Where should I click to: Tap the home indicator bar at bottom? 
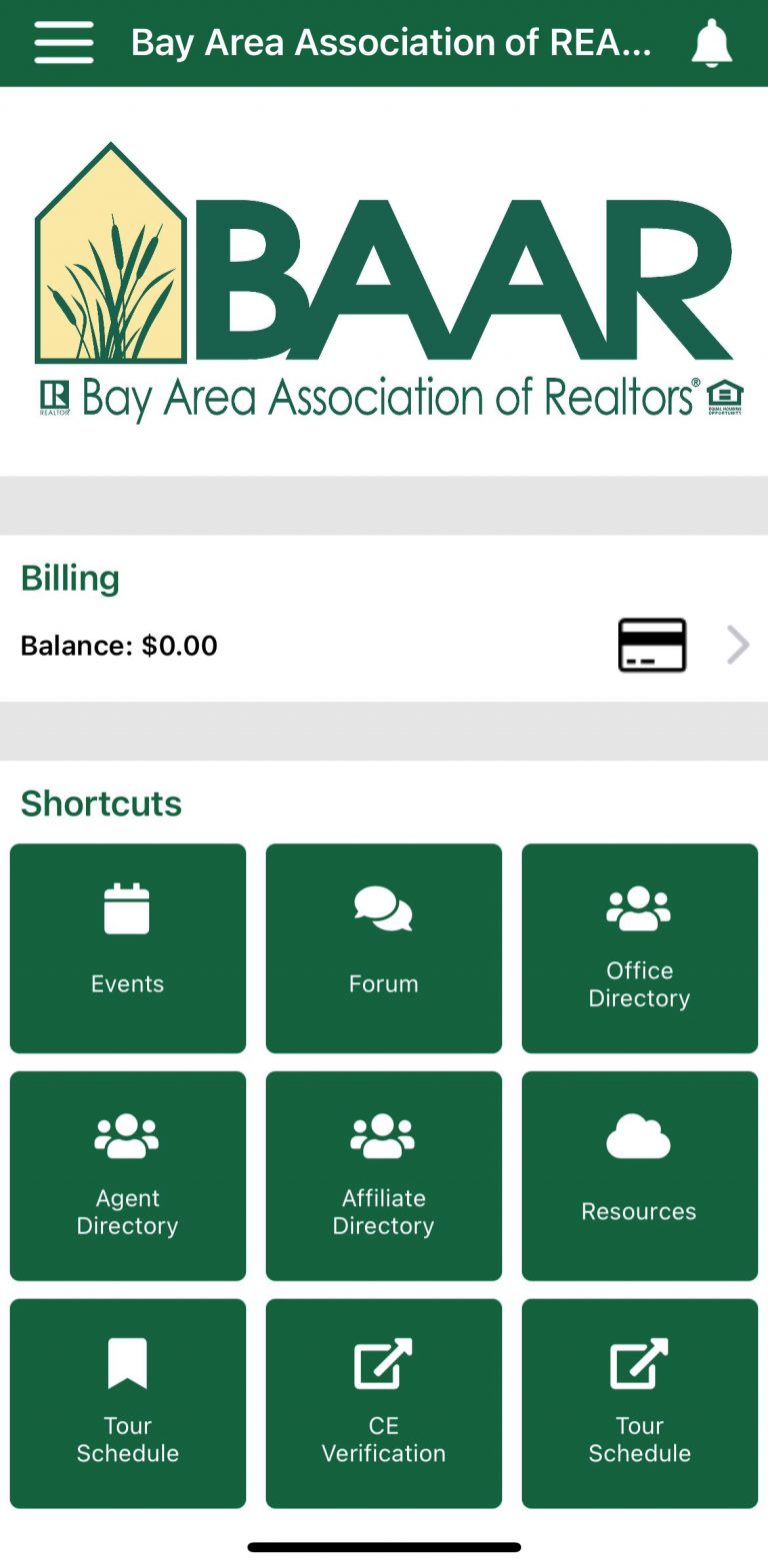click(x=383, y=1546)
